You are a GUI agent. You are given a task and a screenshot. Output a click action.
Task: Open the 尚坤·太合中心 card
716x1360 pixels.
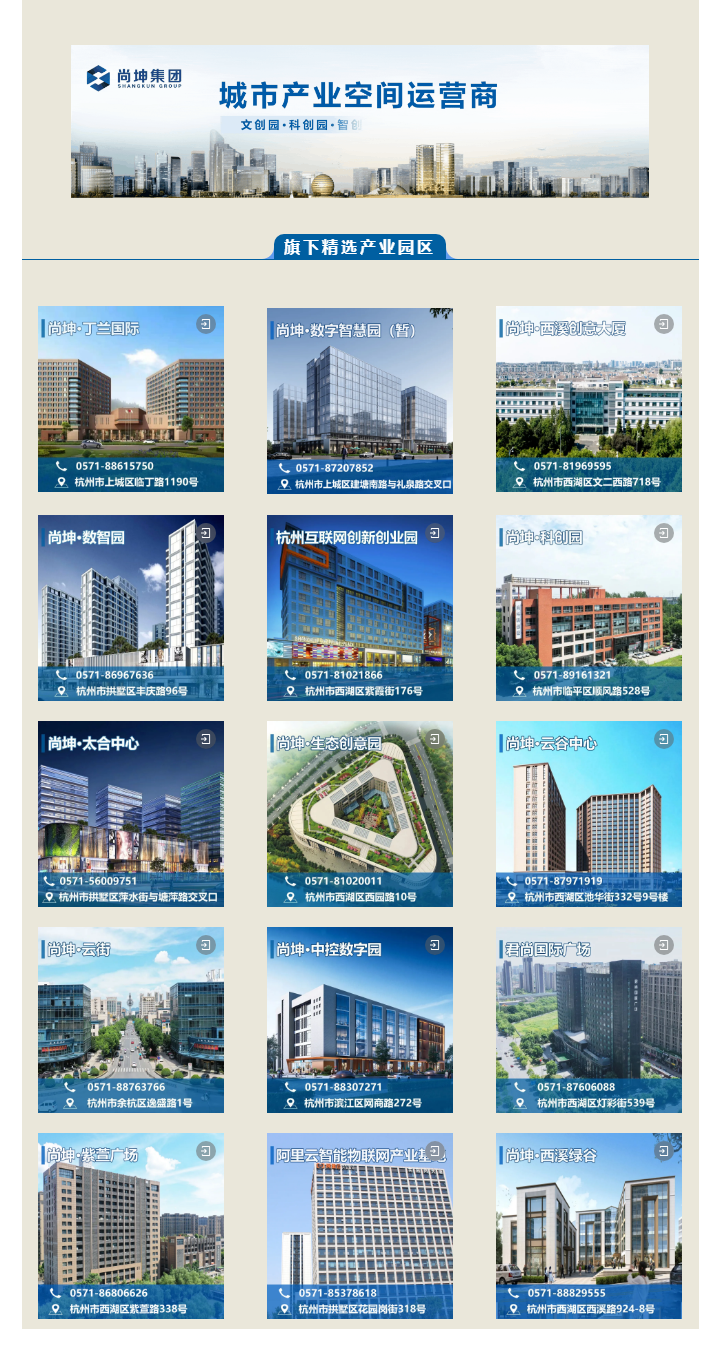[x=131, y=814]
